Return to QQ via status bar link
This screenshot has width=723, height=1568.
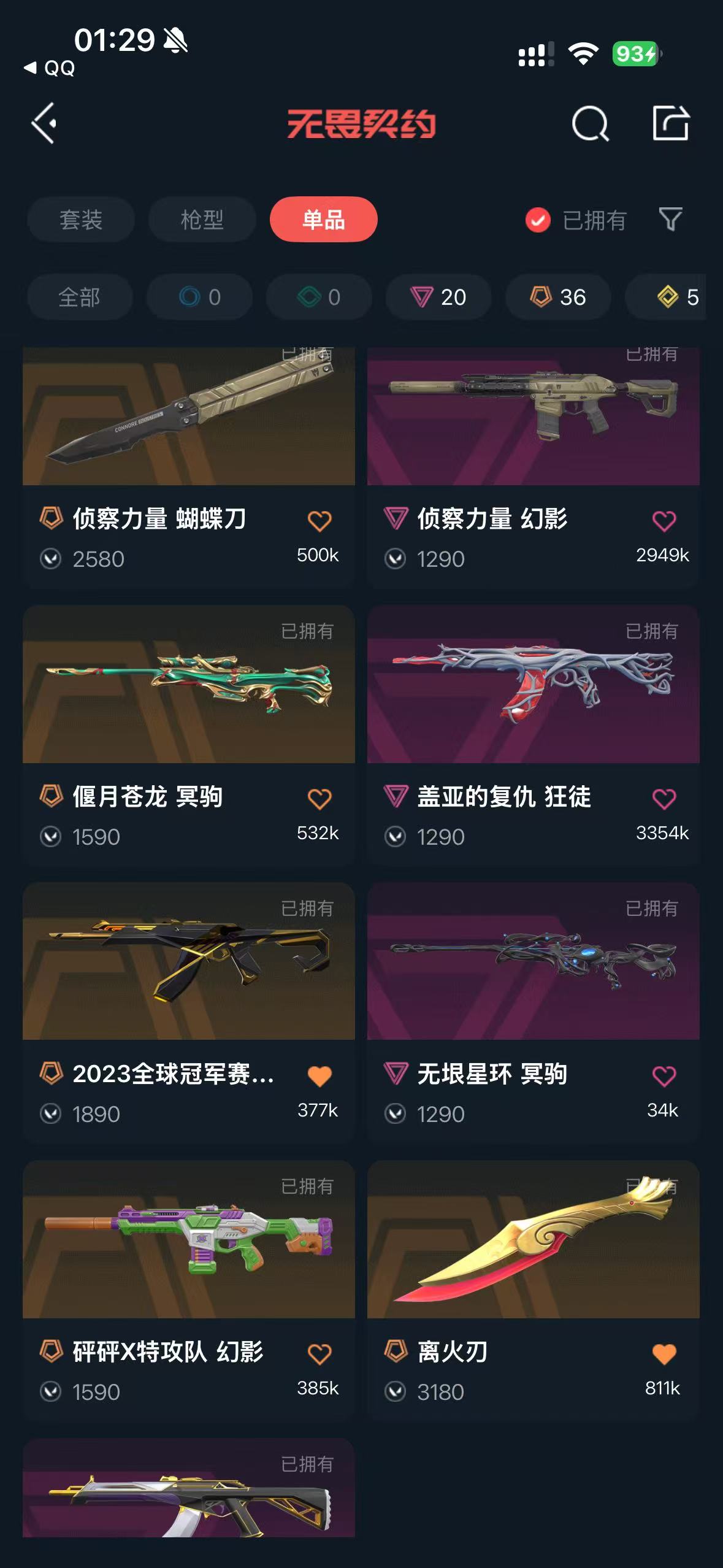tap(50, 68)
